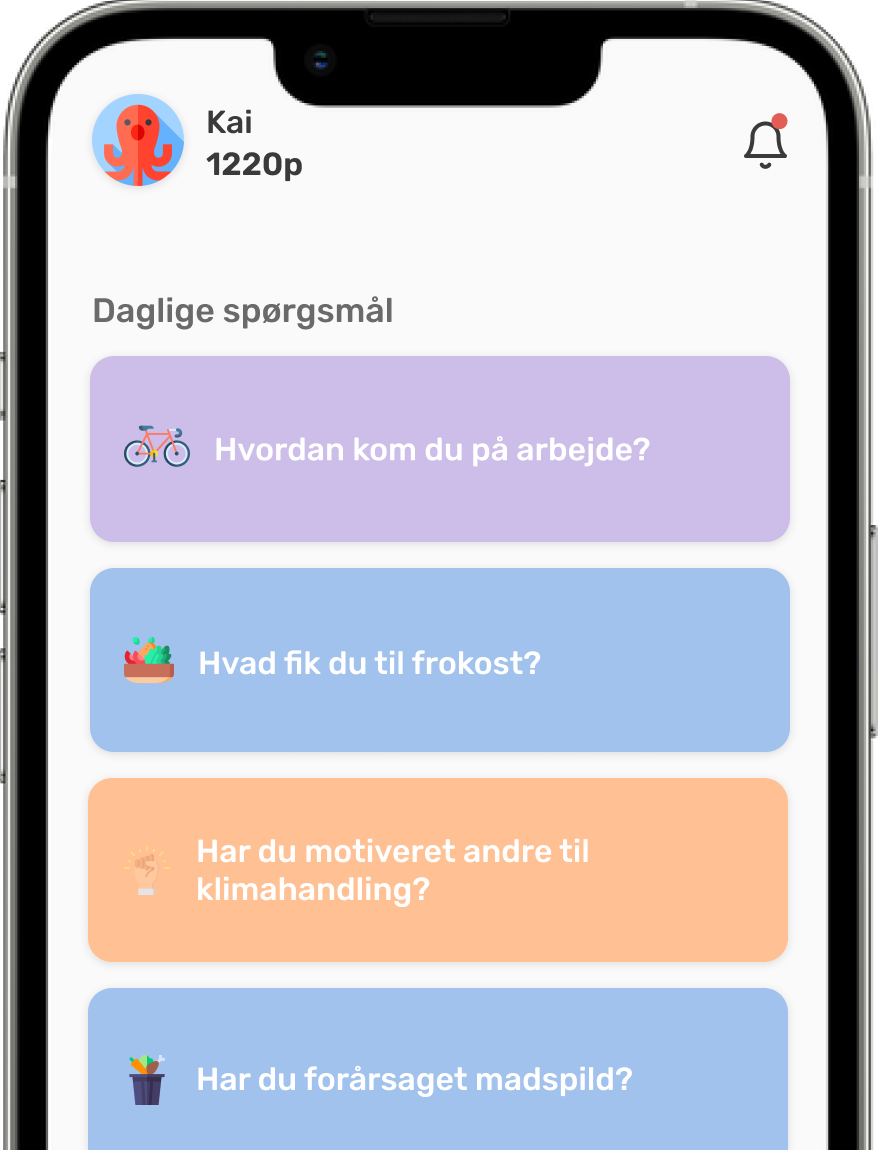Image resolution: width=882 pixels, height=1150 pixels.
Task: Open the notifications bell
Action: click(x=765, y=143)
